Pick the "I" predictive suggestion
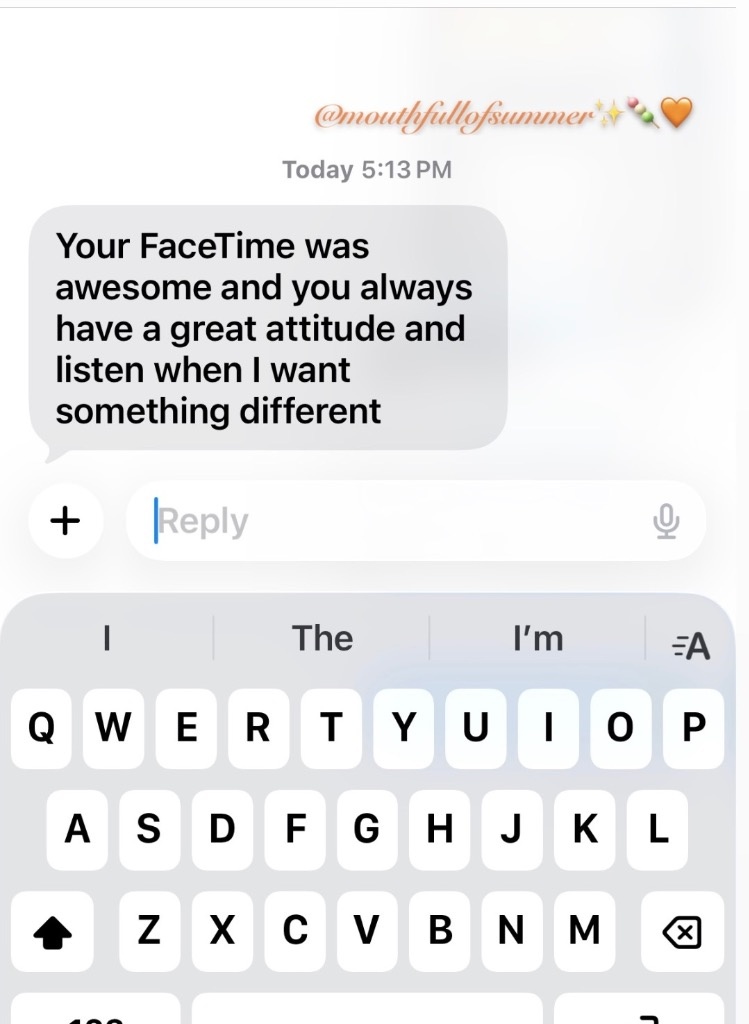Screen dimensions: 749x1024 (x=106, y=639)
